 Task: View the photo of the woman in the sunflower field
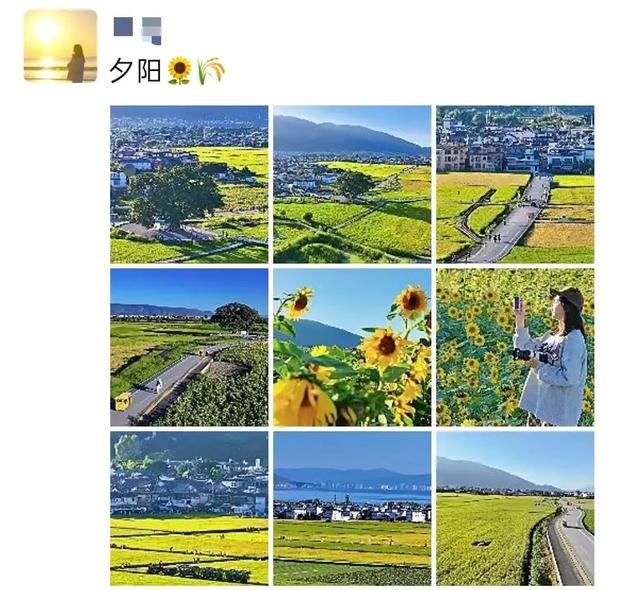click(515, 347)
